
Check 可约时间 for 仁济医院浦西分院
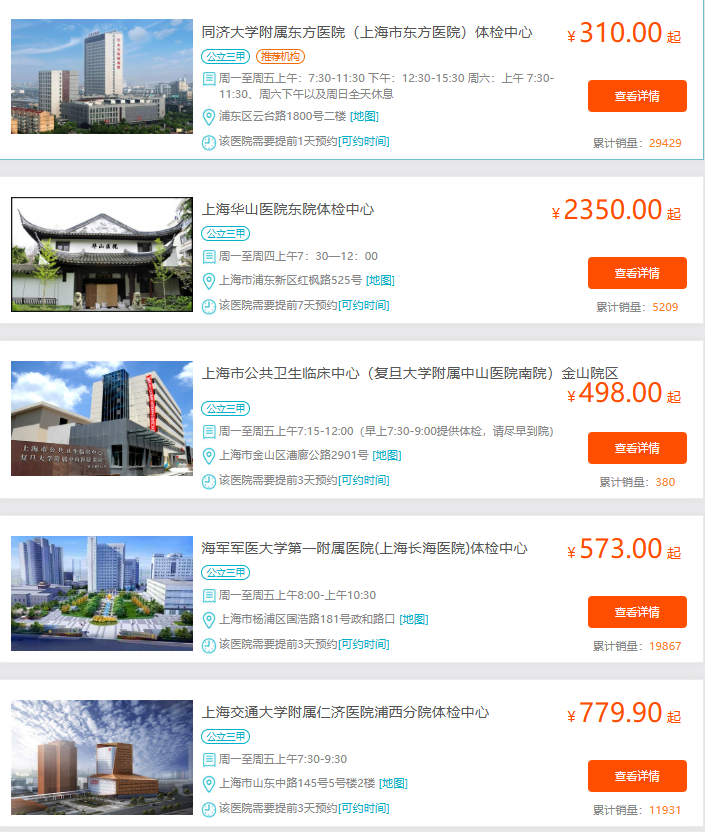click(364, 808)
